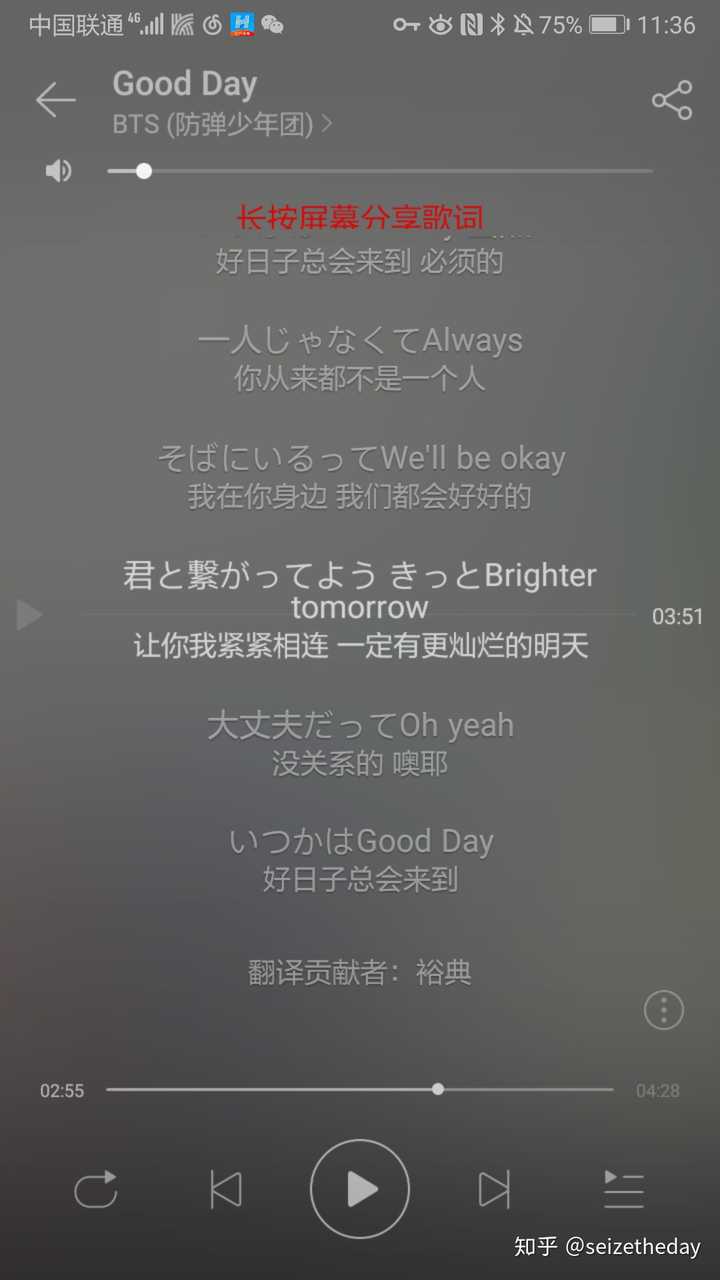Go back using the top-left arrow
This screenshot has height=1280, width=720.
[55, 100]
